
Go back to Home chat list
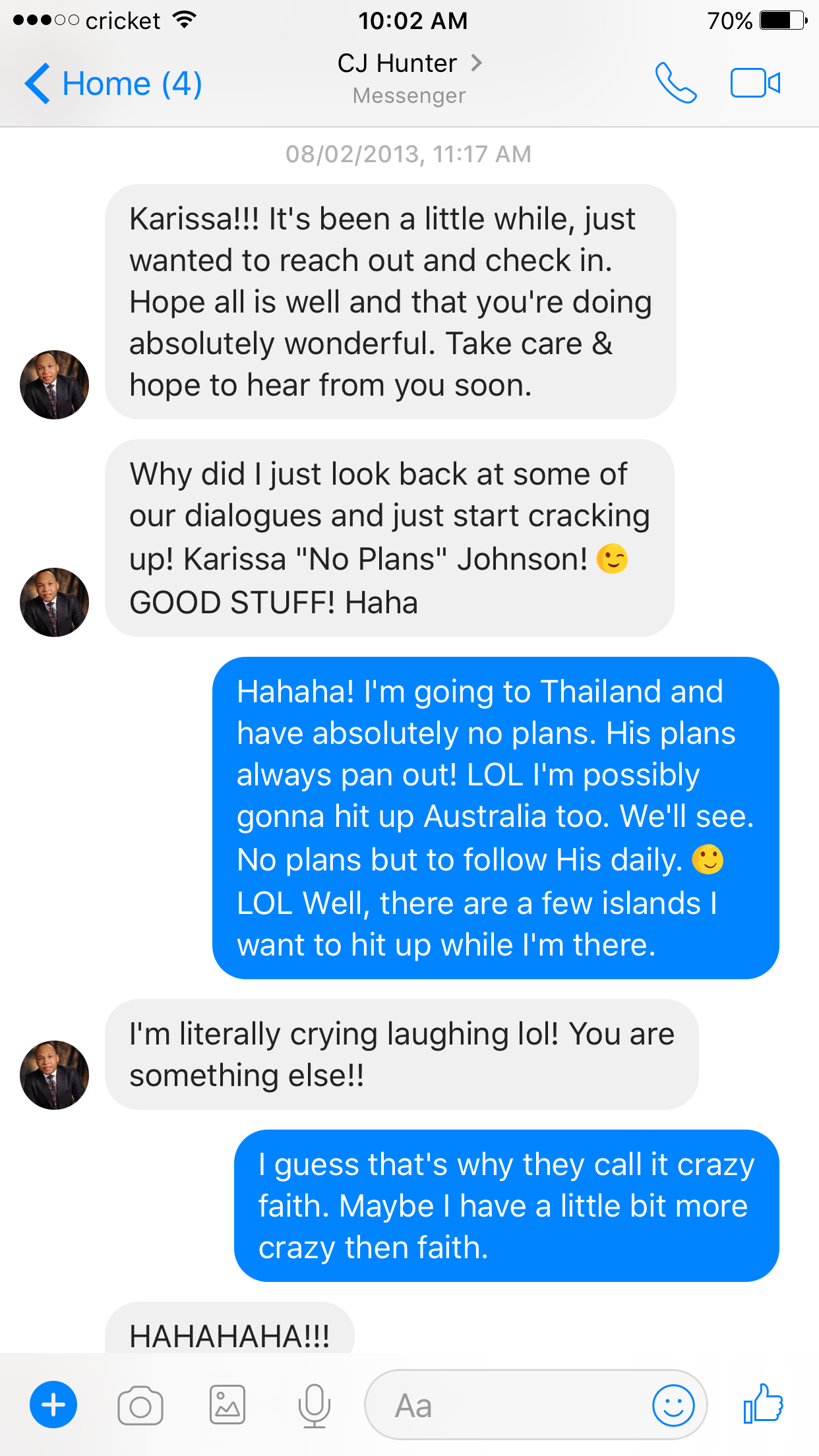click(x=112, y=84)
